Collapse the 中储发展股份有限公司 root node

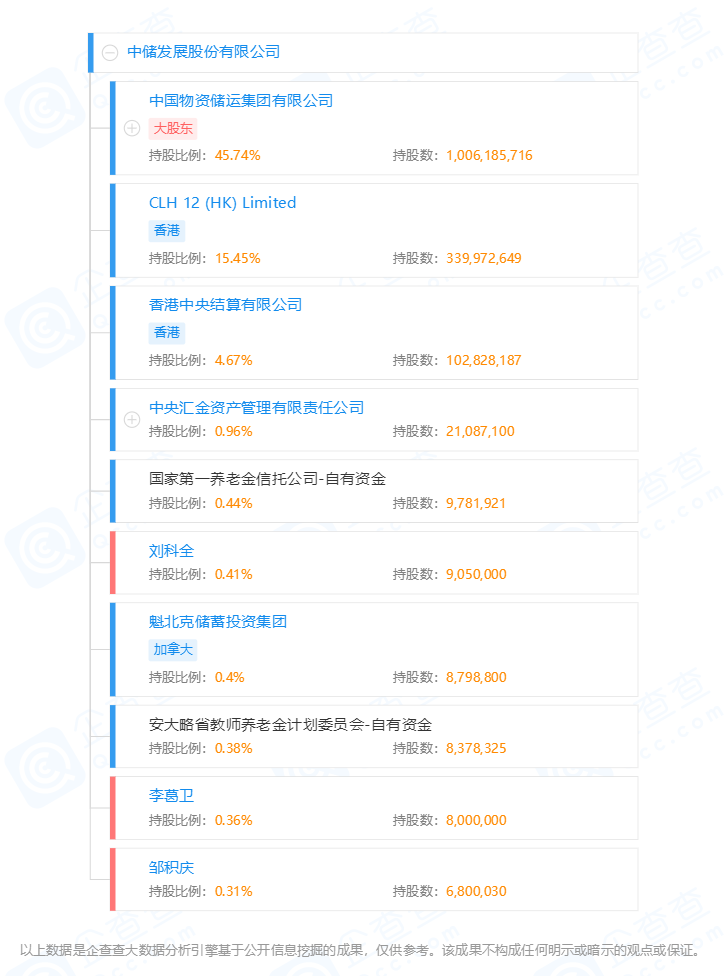pyautogui.click(x=110, y=53)
